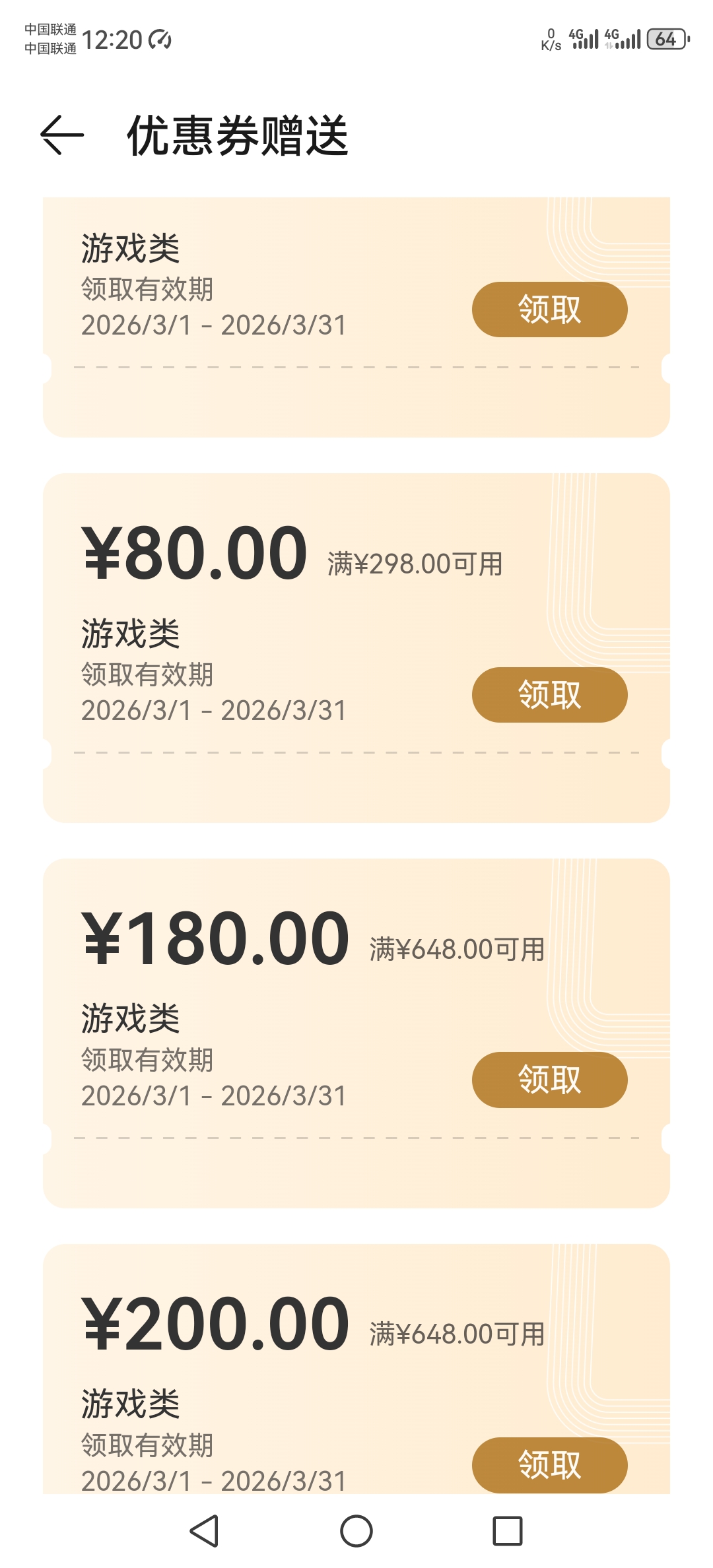
Task: Tap the system back triangle
Action: [x=205, y=1531]
